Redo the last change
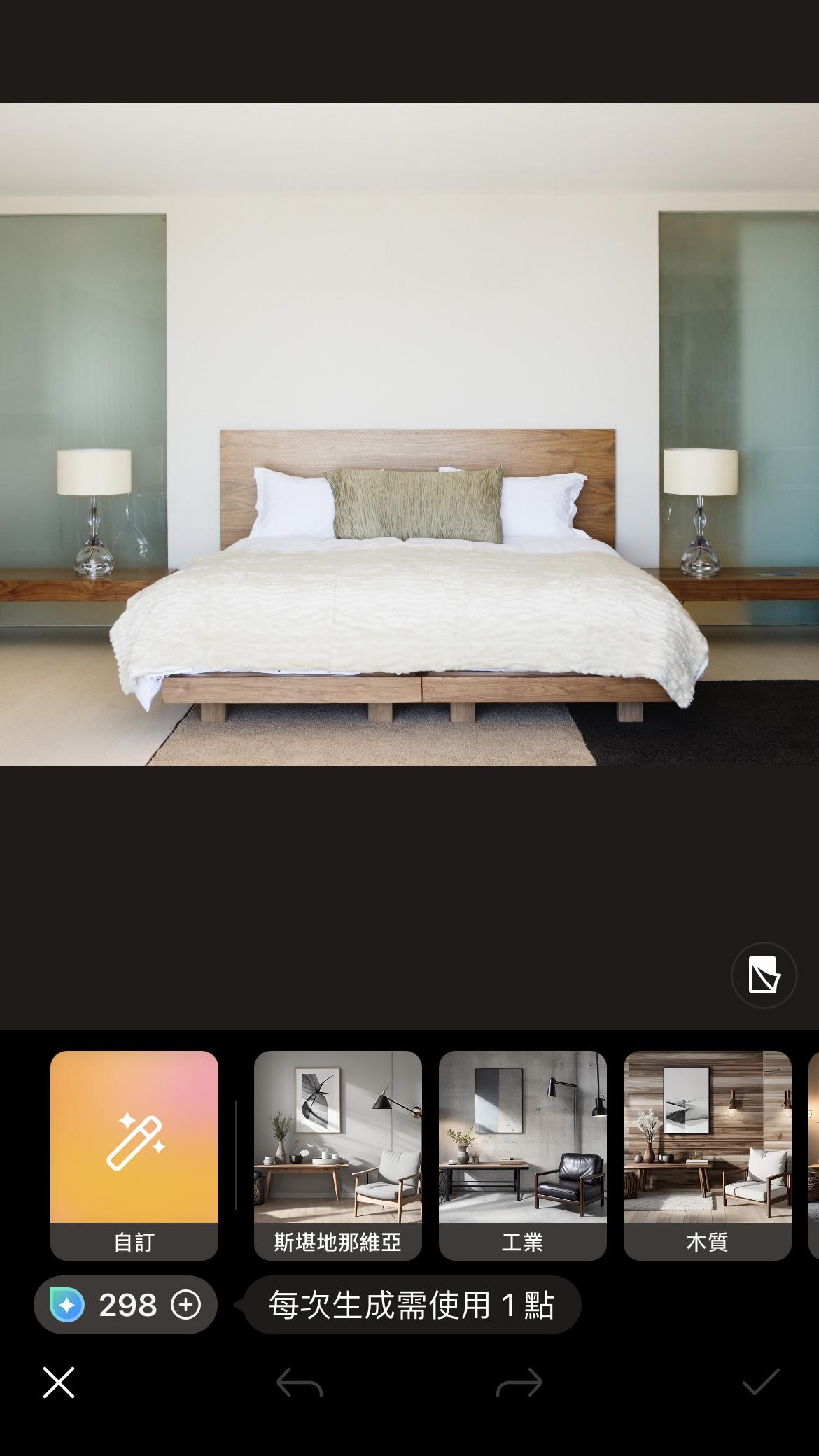The width and height of the screenshot is (819, 1456). click(519, 1383)
